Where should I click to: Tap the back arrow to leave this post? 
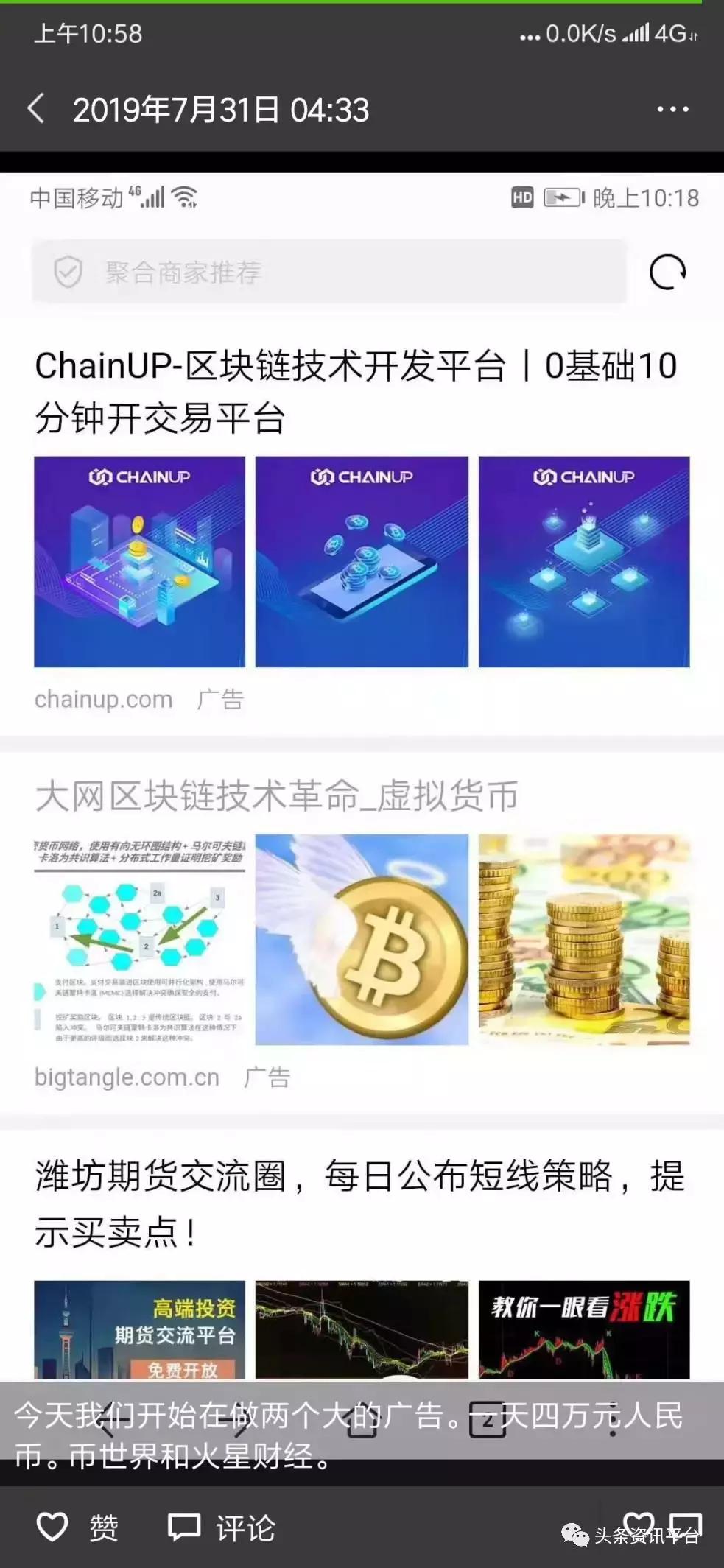click(36, 109)
